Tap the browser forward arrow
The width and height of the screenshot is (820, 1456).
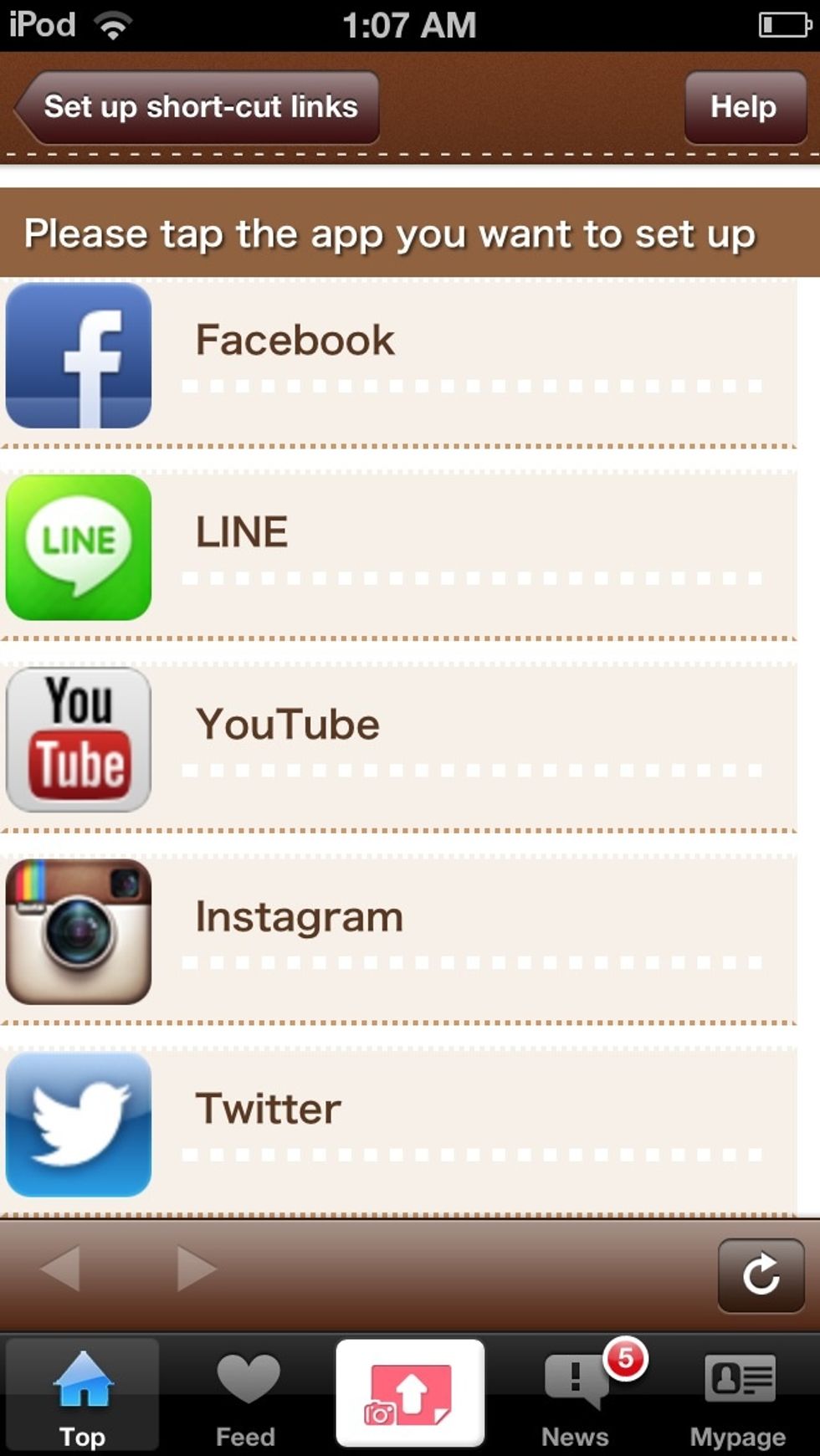click(197, 1268)
